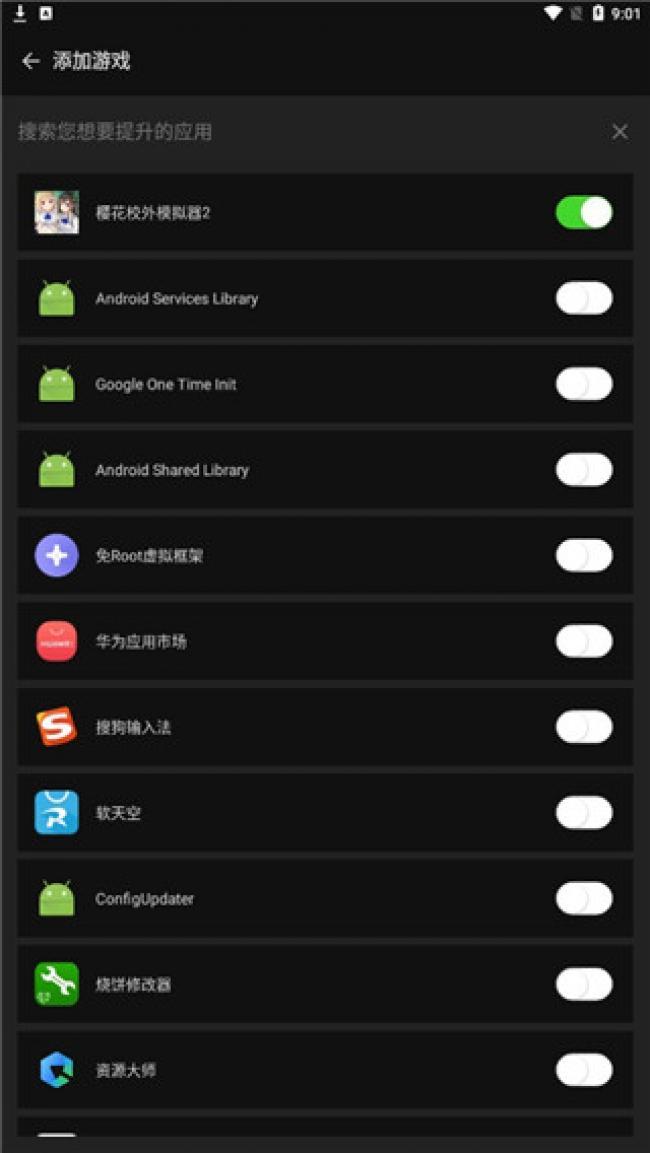This screenshot has width=650, height=1153.
Task: Turn on 华为应用市场 toggle
Action: [x=584, y=641]
